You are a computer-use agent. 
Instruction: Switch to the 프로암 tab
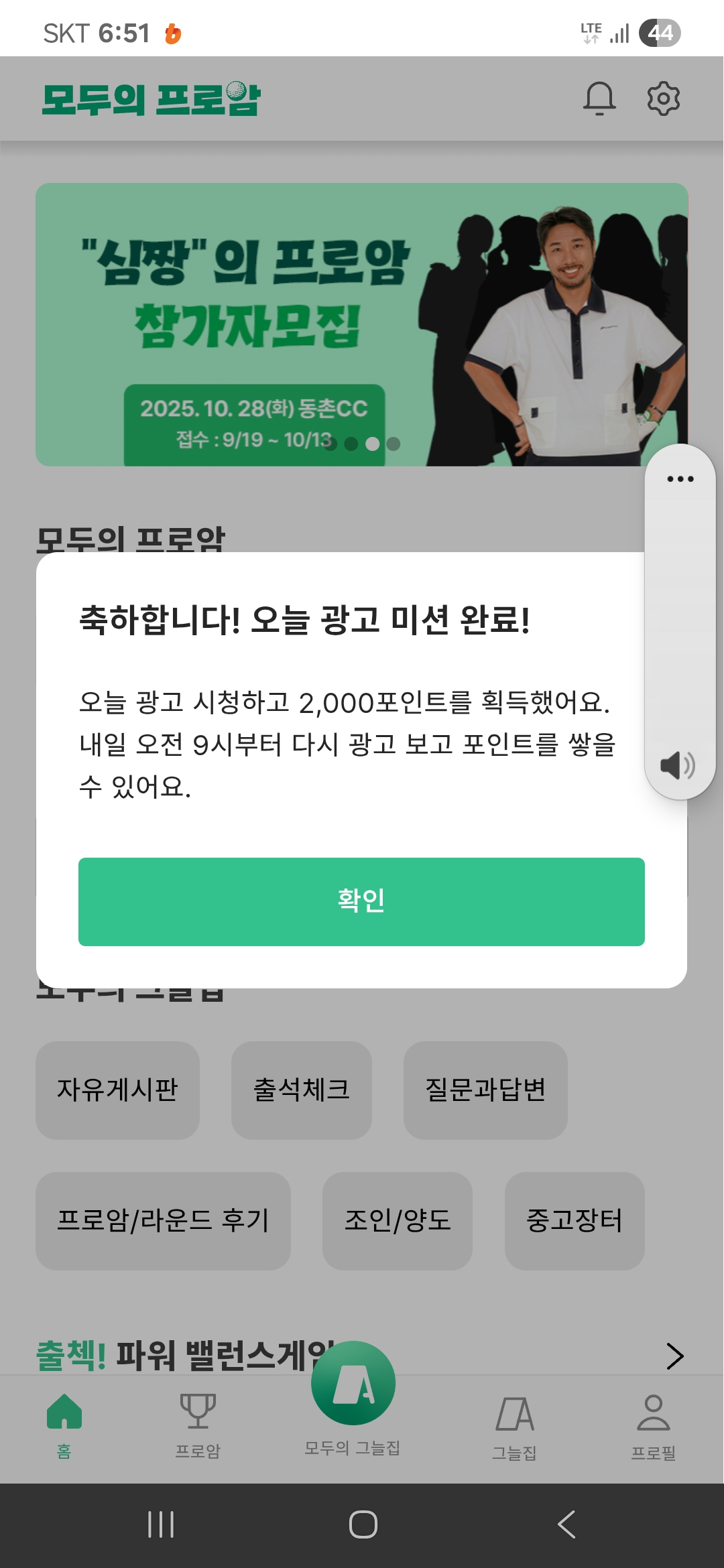(198, 1425)
